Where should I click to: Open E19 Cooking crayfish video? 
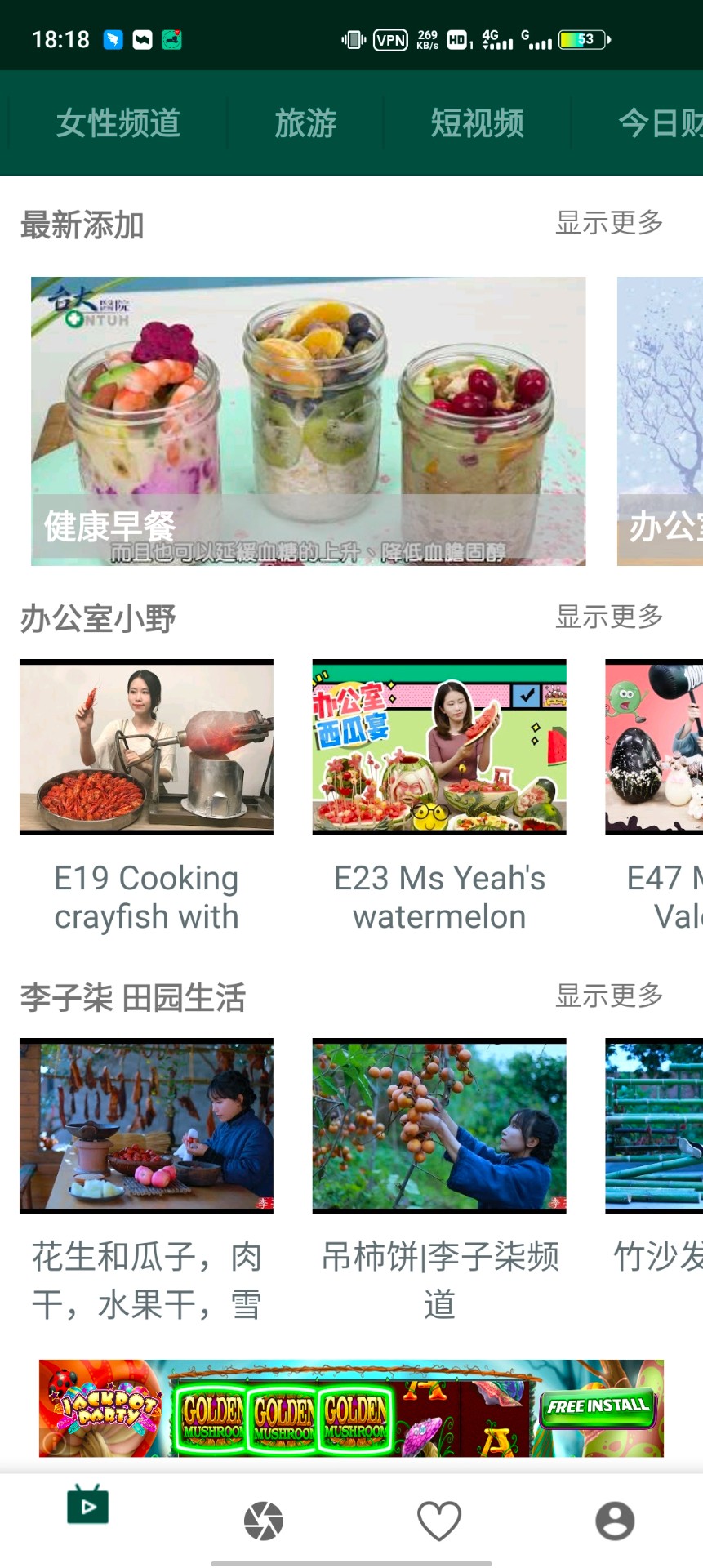tap(146, 746)
